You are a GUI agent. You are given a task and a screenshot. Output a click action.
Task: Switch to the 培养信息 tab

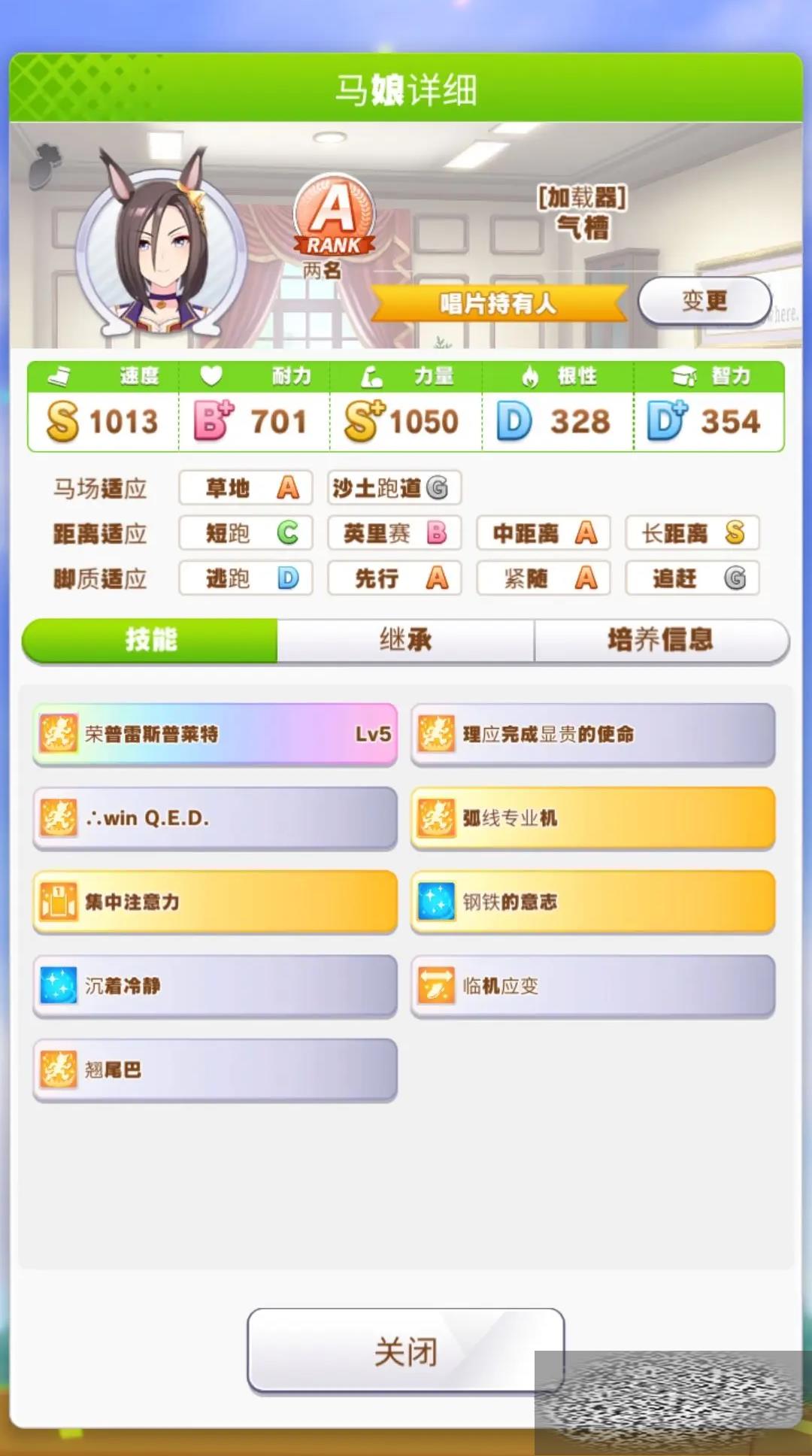tap(661, 640)
